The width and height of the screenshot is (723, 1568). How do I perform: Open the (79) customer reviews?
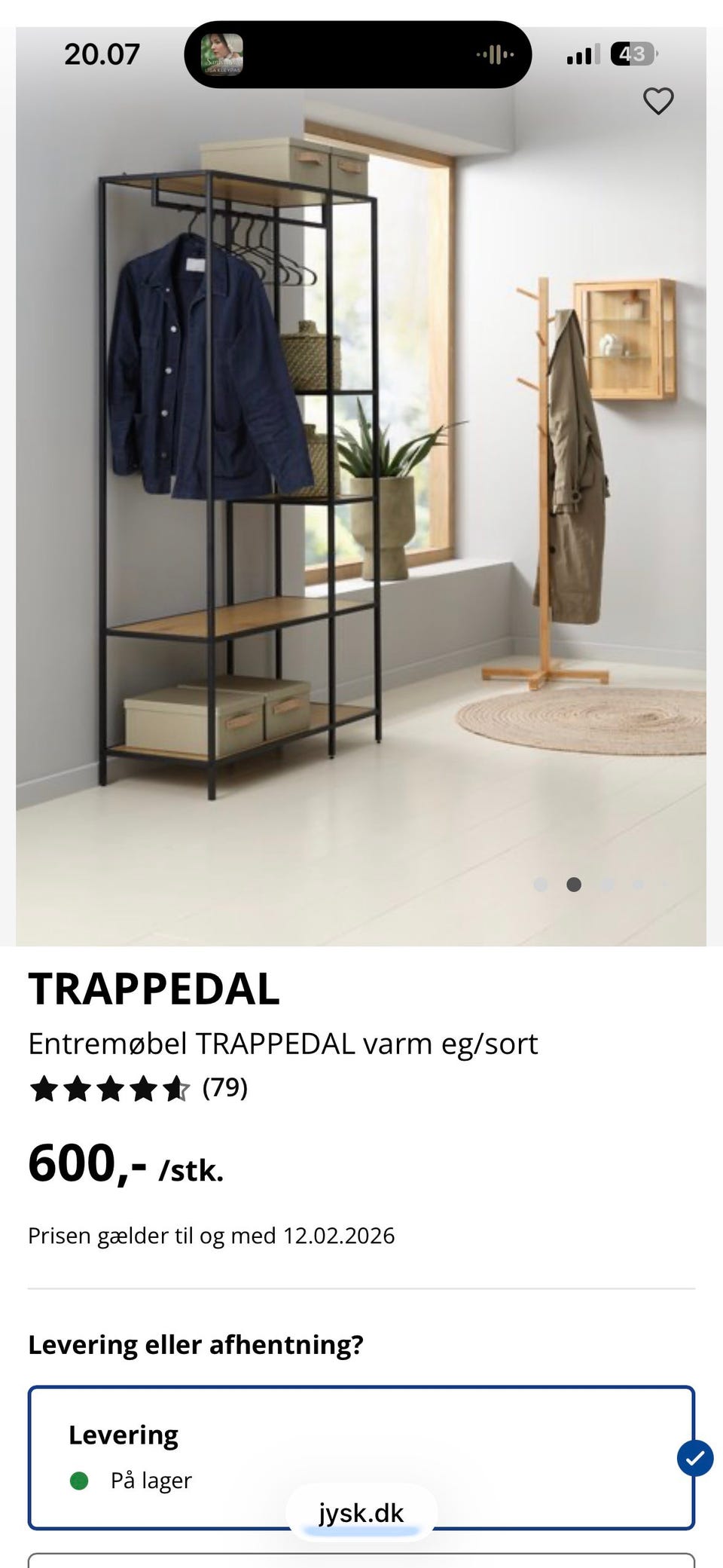[x=224, y=1087]
